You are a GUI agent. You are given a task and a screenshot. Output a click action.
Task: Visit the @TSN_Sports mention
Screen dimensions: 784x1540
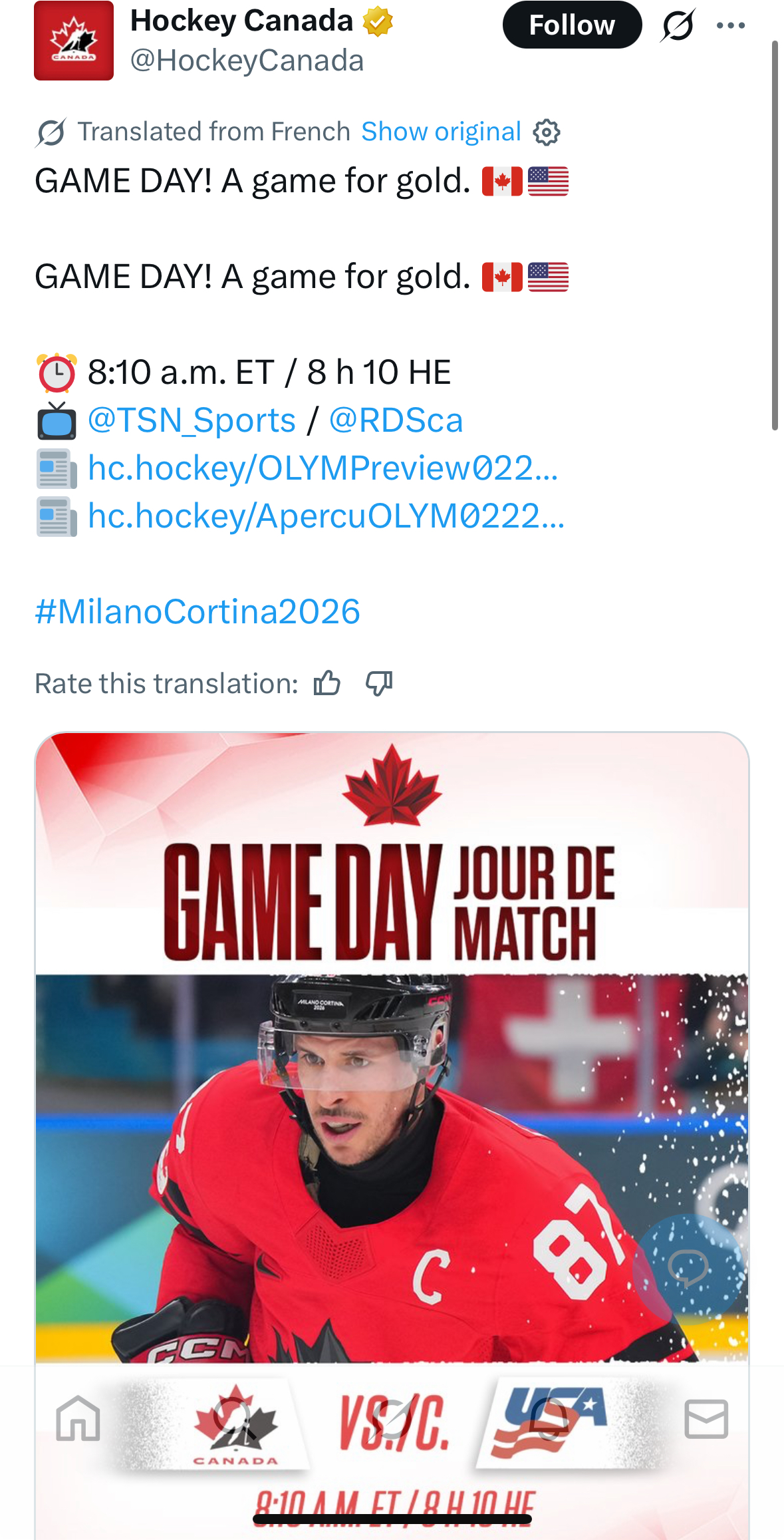(192, 420)
